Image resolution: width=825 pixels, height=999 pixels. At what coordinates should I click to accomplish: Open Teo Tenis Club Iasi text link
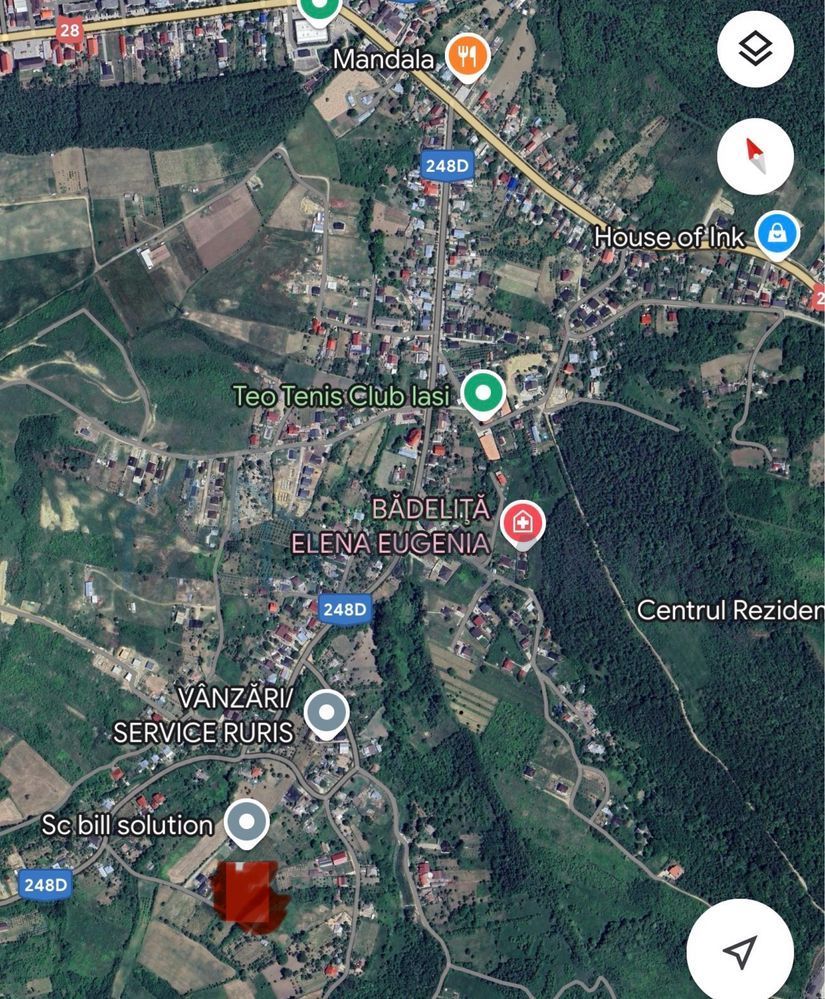pyautogui.click(x=344, y=394)
